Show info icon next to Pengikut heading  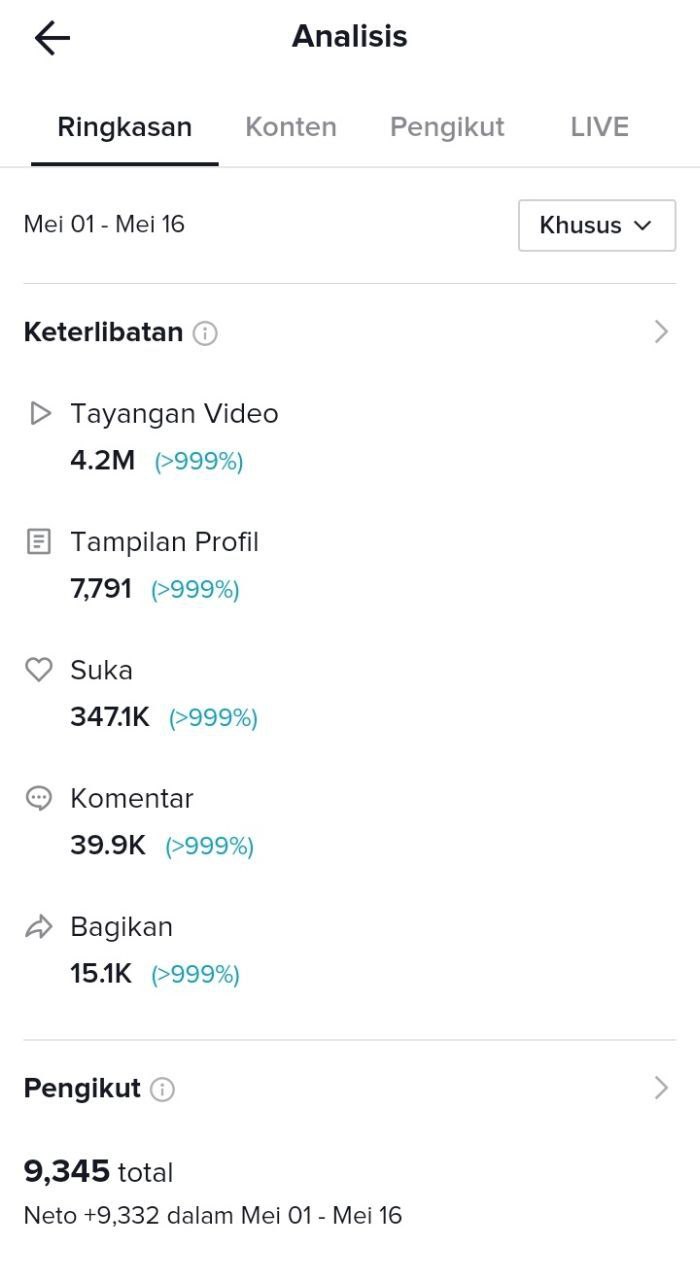(162, 1089)
